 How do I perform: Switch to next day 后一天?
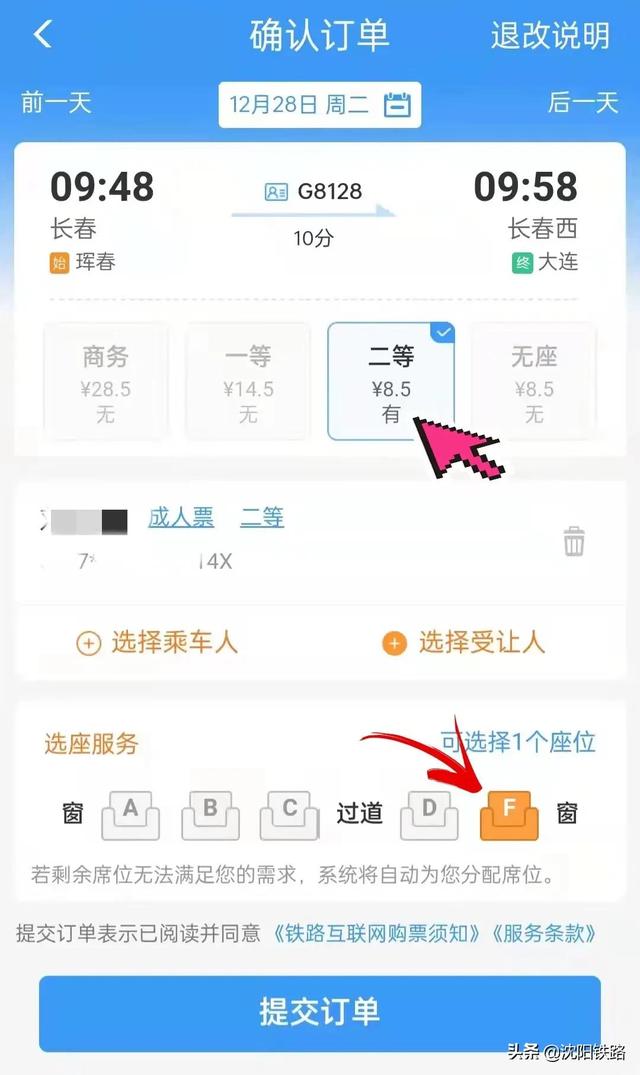(583, 103)
